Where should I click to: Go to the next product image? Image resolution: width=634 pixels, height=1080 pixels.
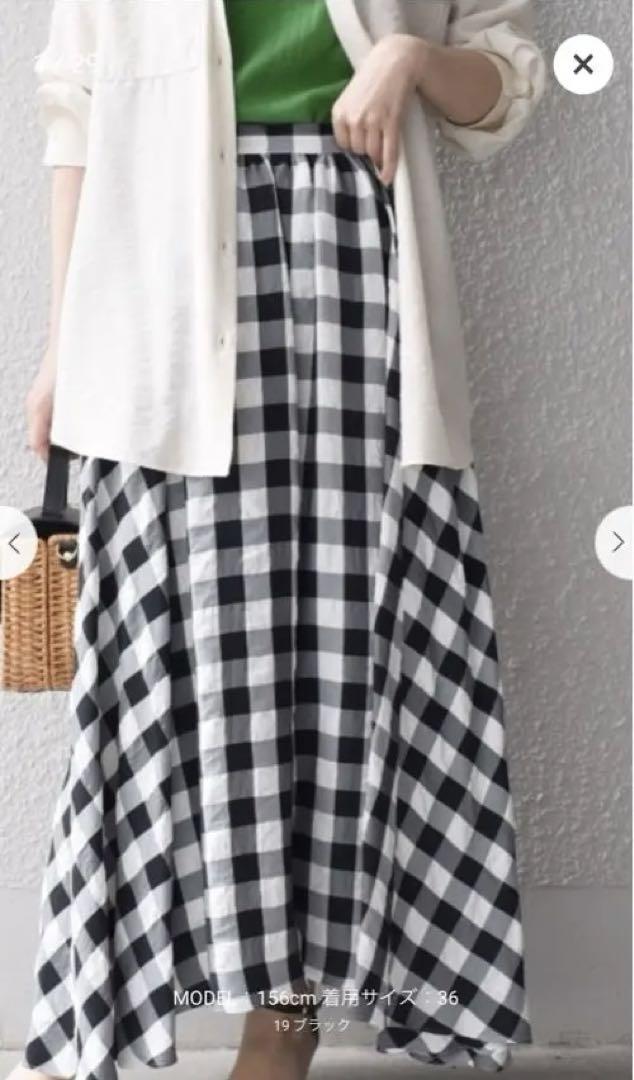pos(616,542)
